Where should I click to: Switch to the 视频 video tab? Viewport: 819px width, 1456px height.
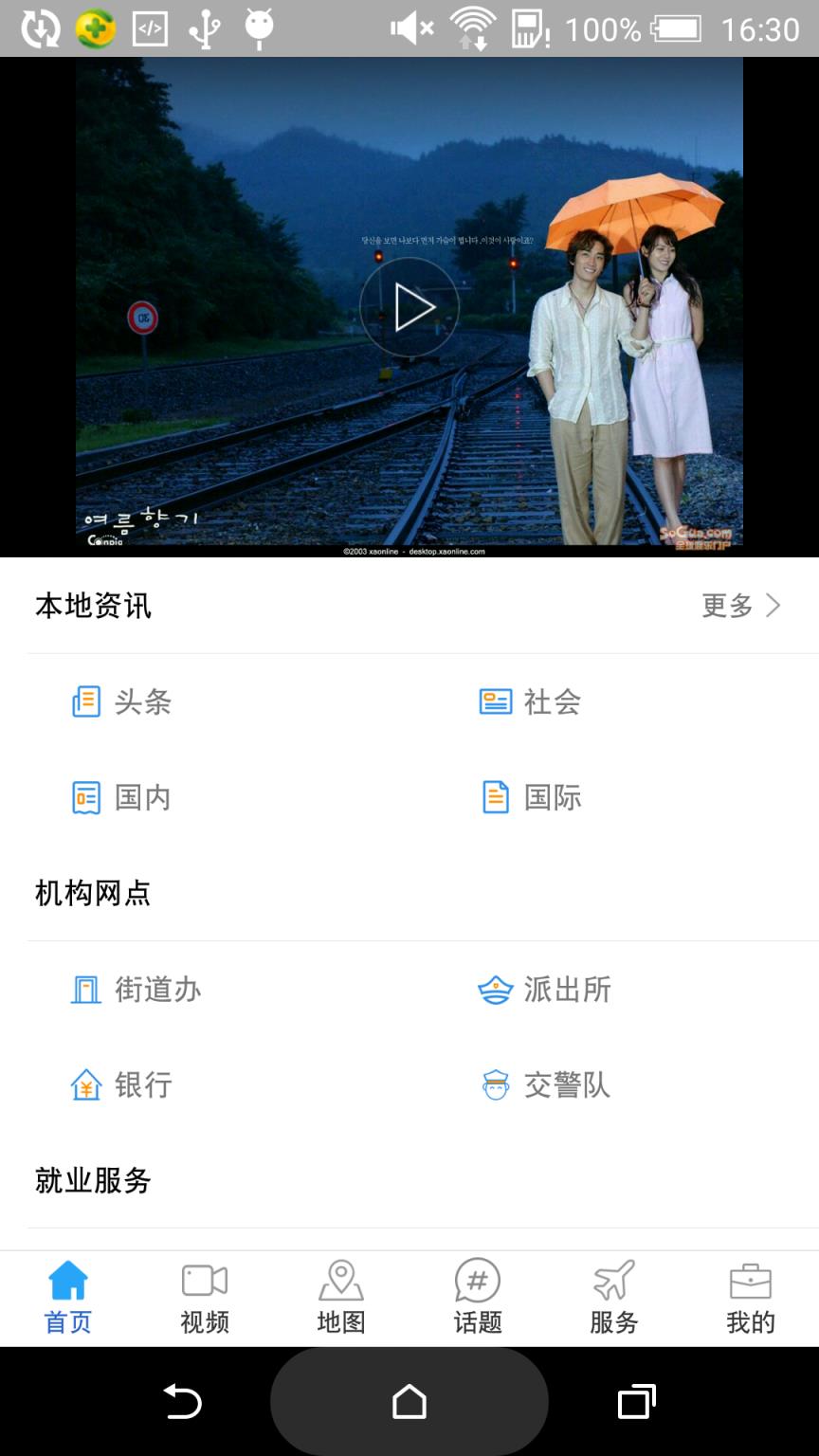204,1297
